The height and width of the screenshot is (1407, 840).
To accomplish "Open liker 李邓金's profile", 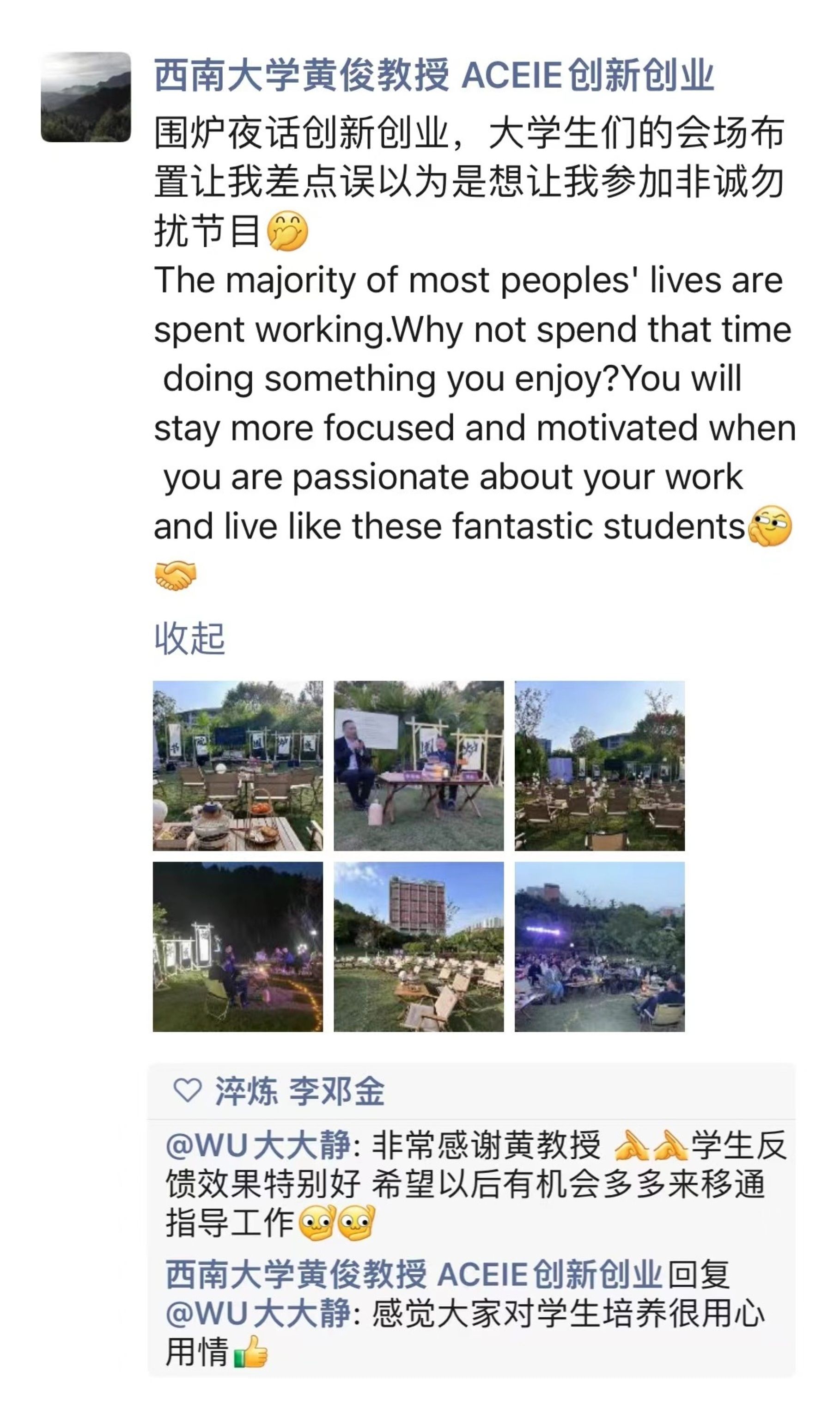I will coord(337,1092).
